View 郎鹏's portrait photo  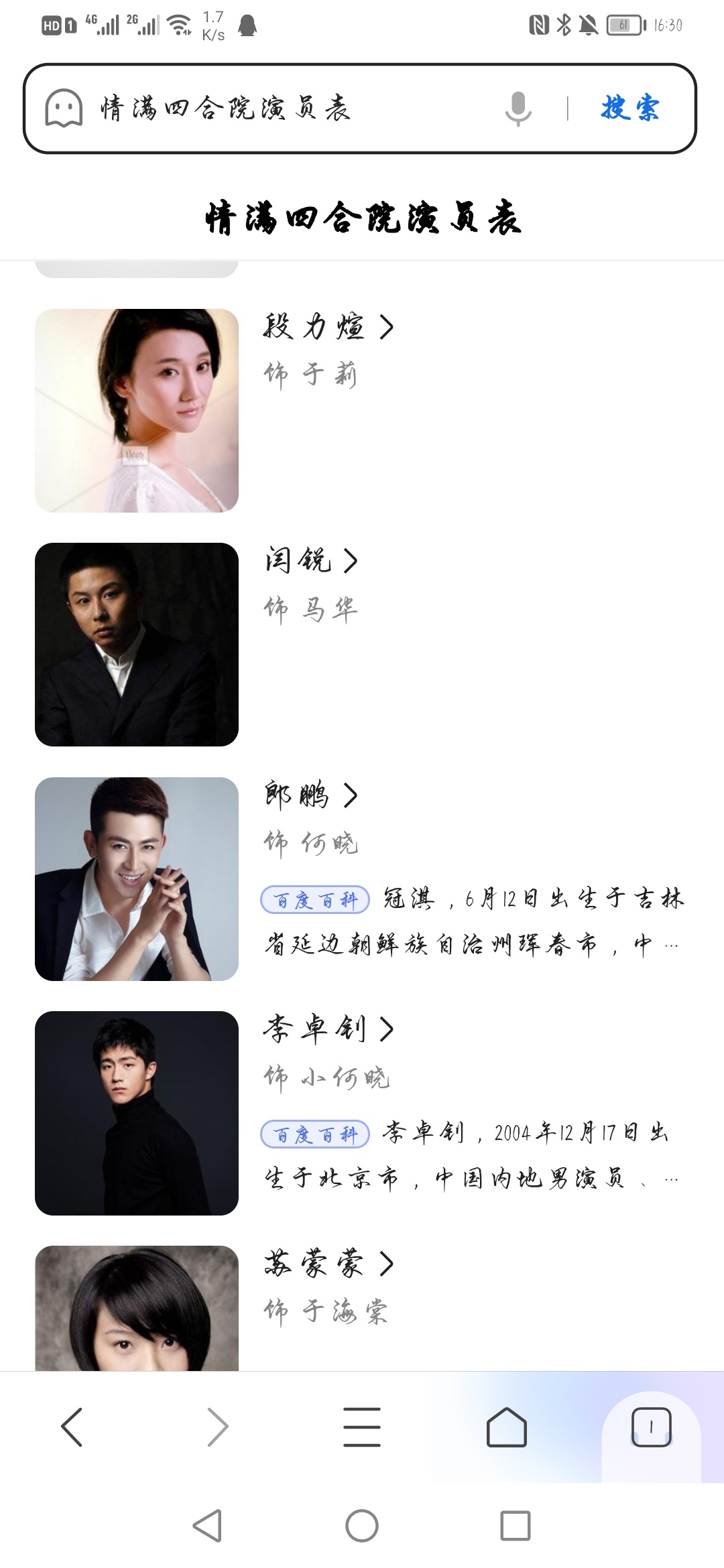tap(137, 879)
